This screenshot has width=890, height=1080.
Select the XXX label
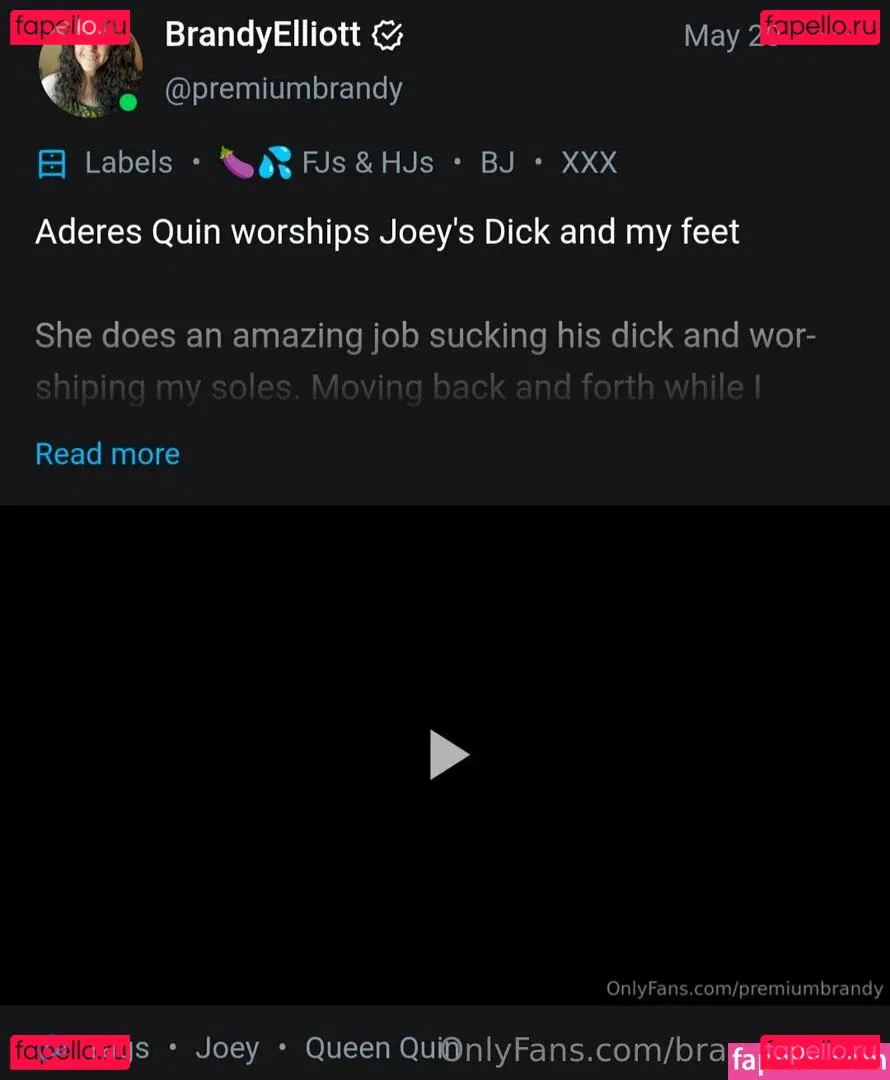pyautogui.click(x=589, y=163)
